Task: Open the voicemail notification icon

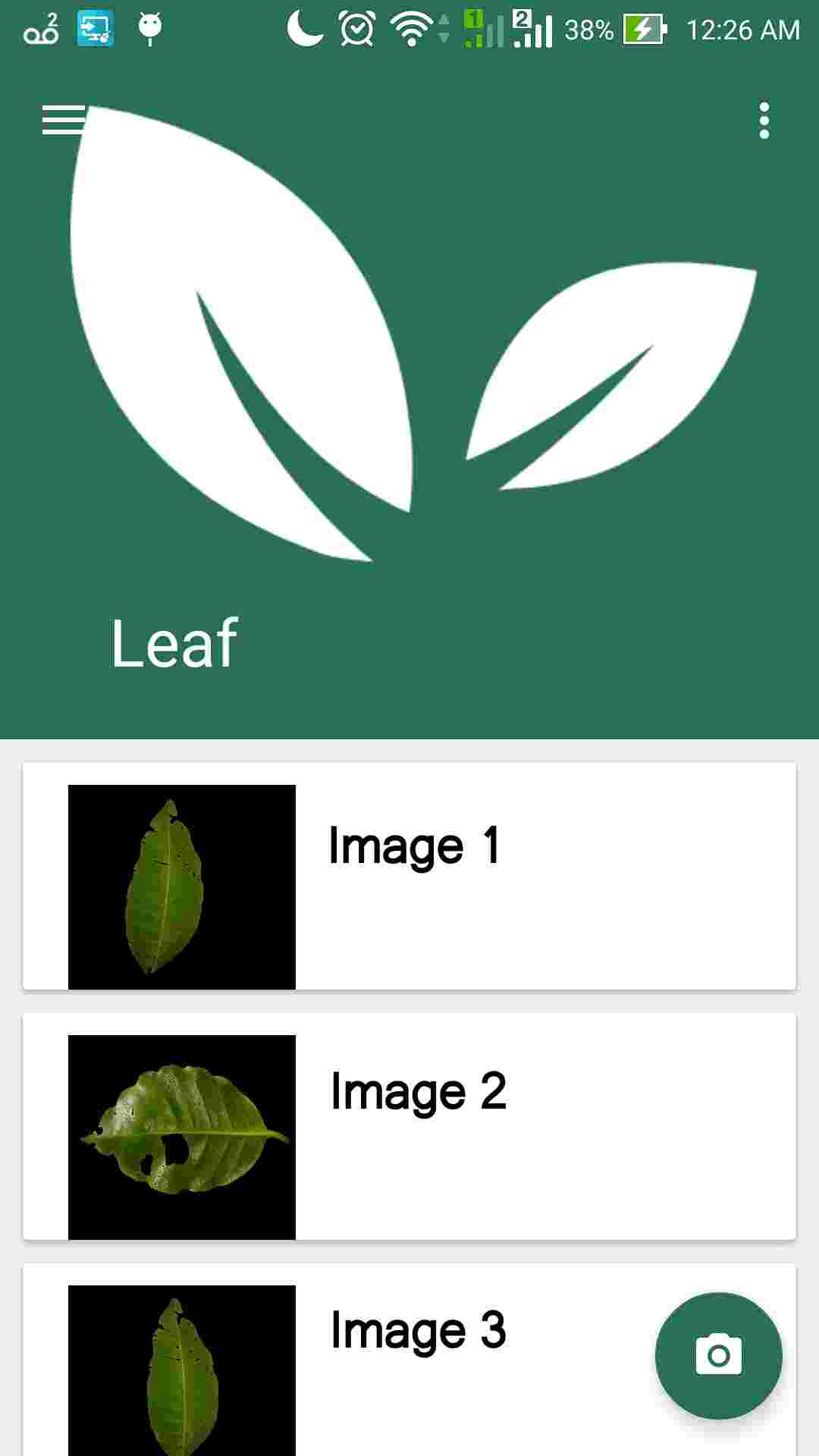Action: click(42, 29)
